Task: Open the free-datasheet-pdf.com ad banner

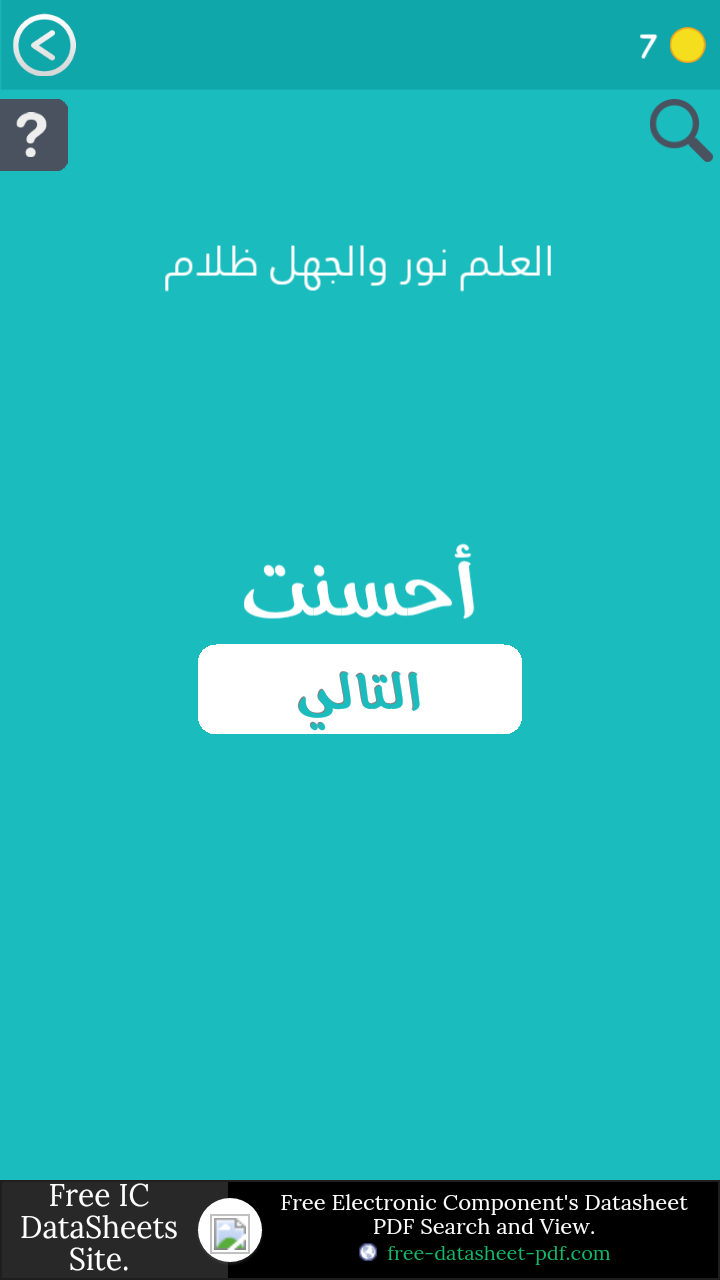Action: click(483, 1229)
